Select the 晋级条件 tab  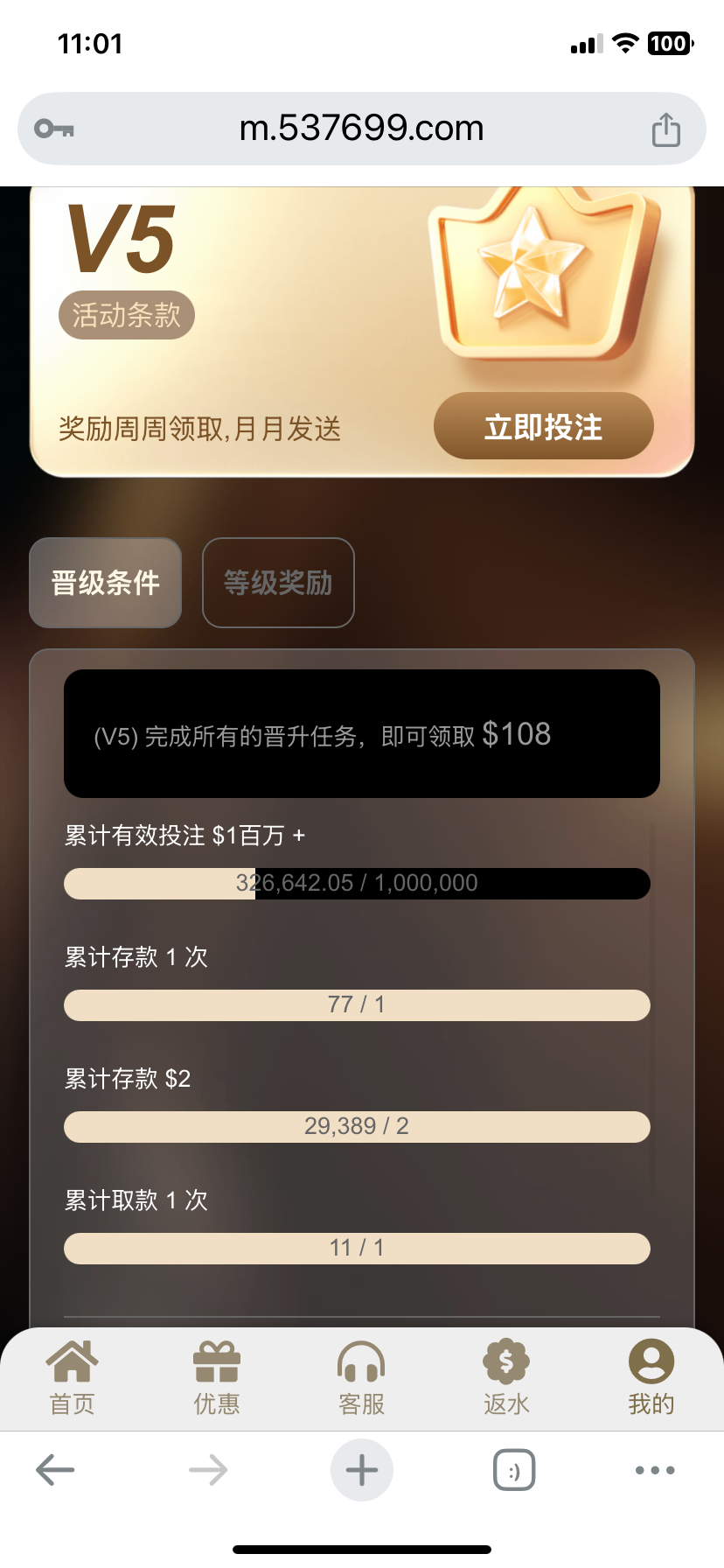(106, 583)
